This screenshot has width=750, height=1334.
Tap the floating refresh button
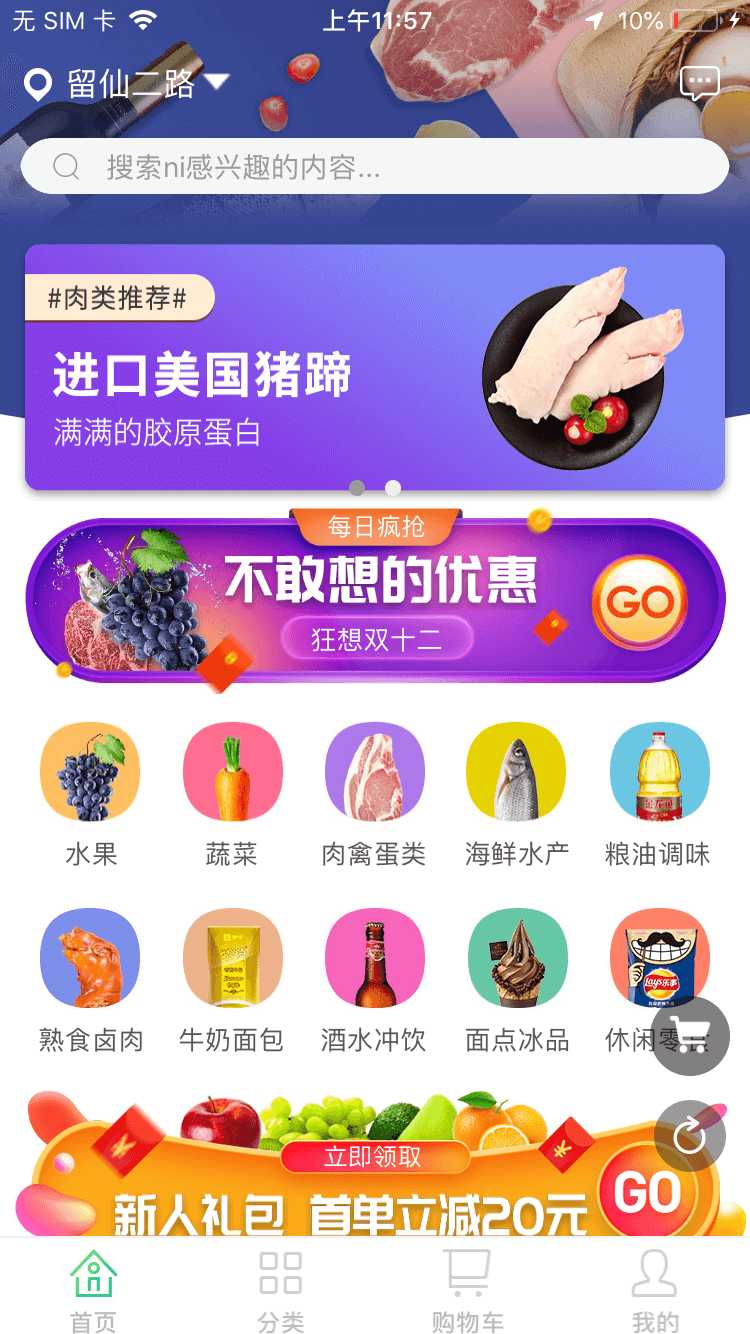689,1135
